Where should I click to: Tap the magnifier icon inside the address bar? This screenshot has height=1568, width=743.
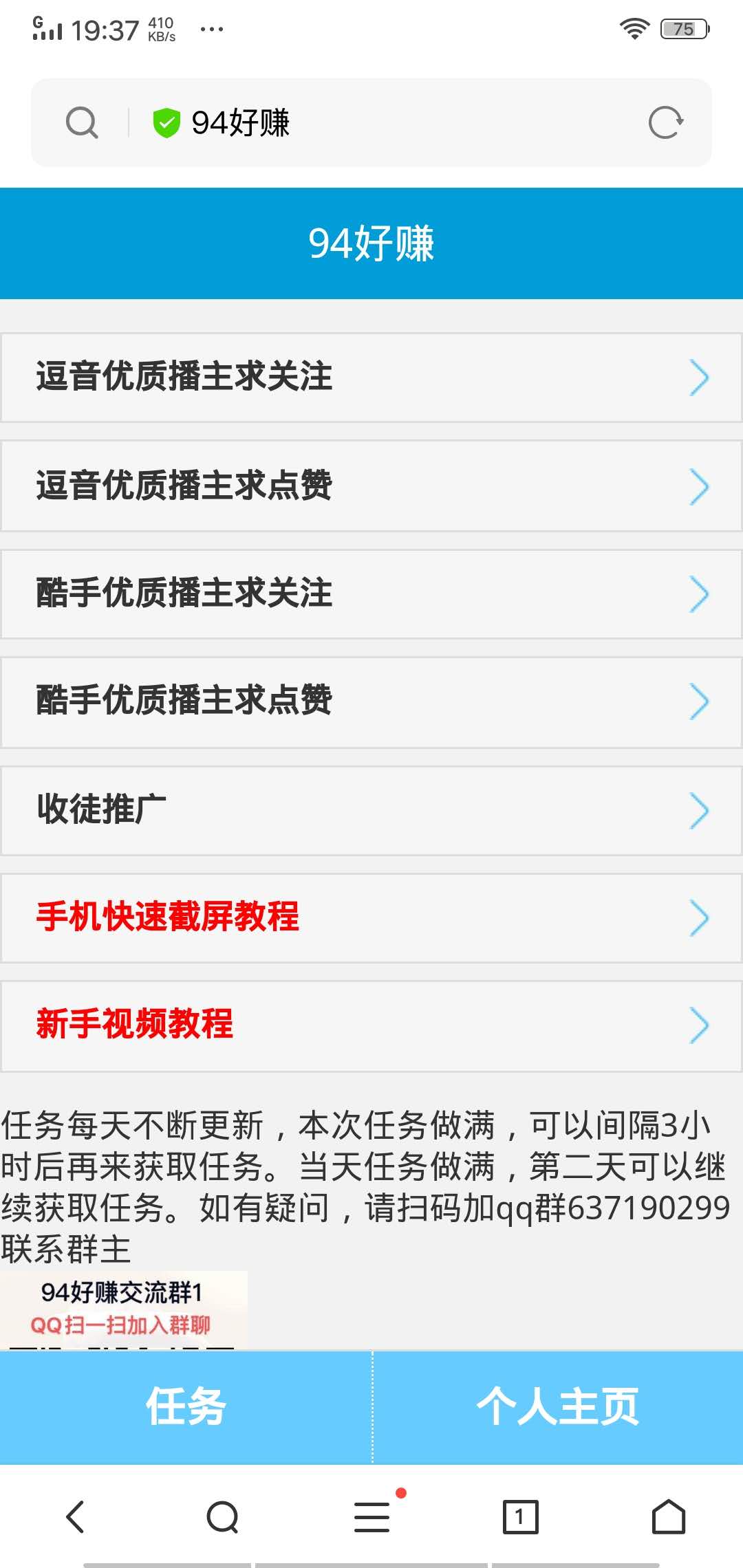(83, 122)
